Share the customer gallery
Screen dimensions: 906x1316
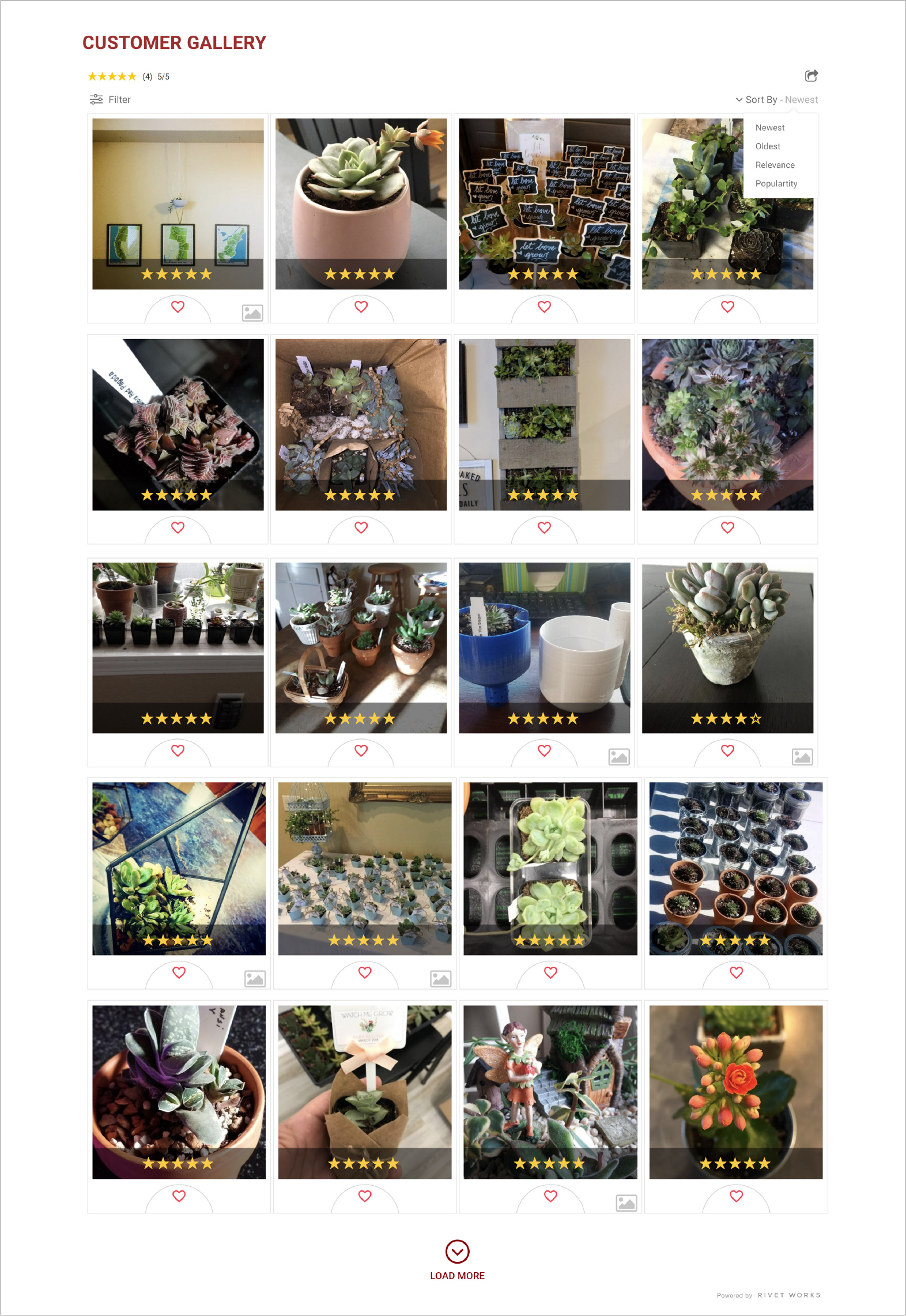[x=811, y=76]
